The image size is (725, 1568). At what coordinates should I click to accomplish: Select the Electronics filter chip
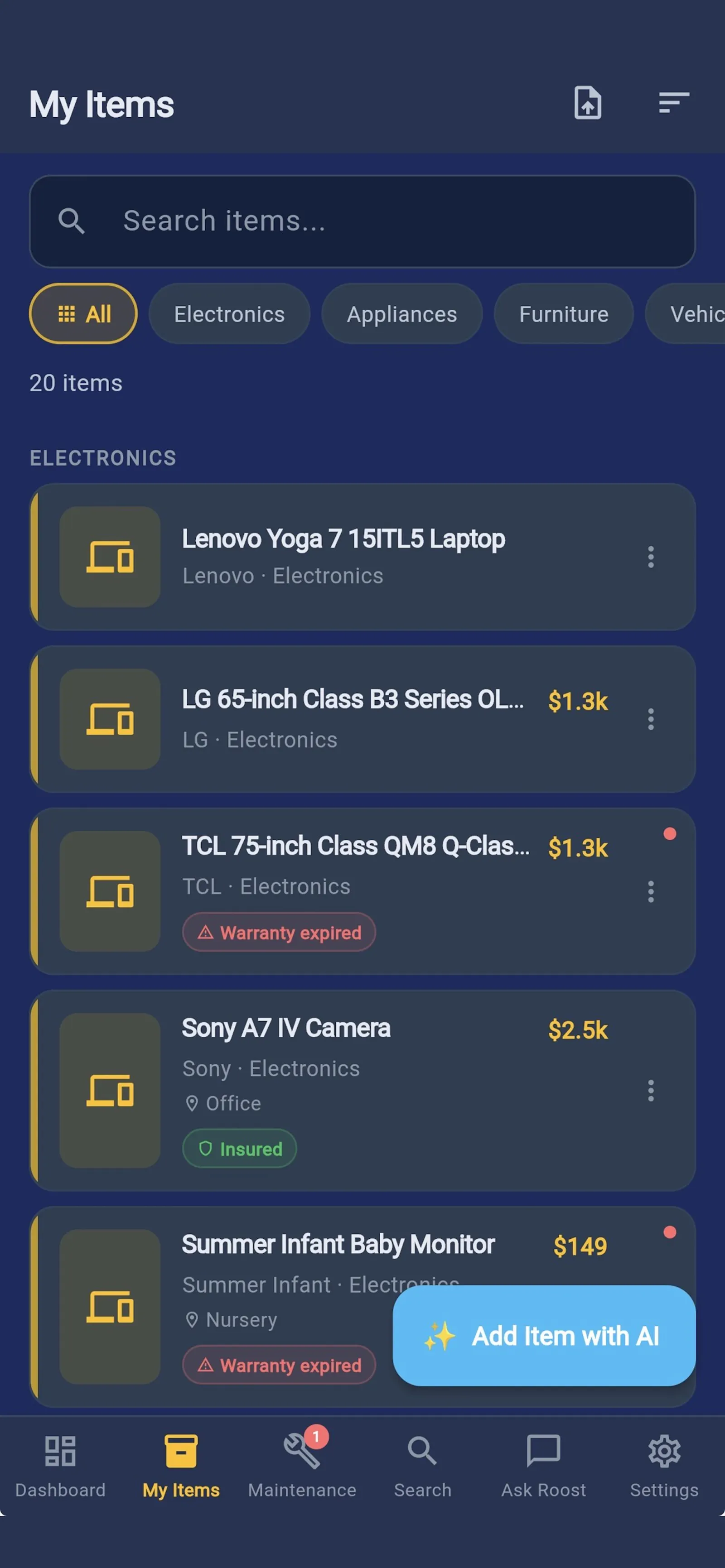tap(229, 314)
